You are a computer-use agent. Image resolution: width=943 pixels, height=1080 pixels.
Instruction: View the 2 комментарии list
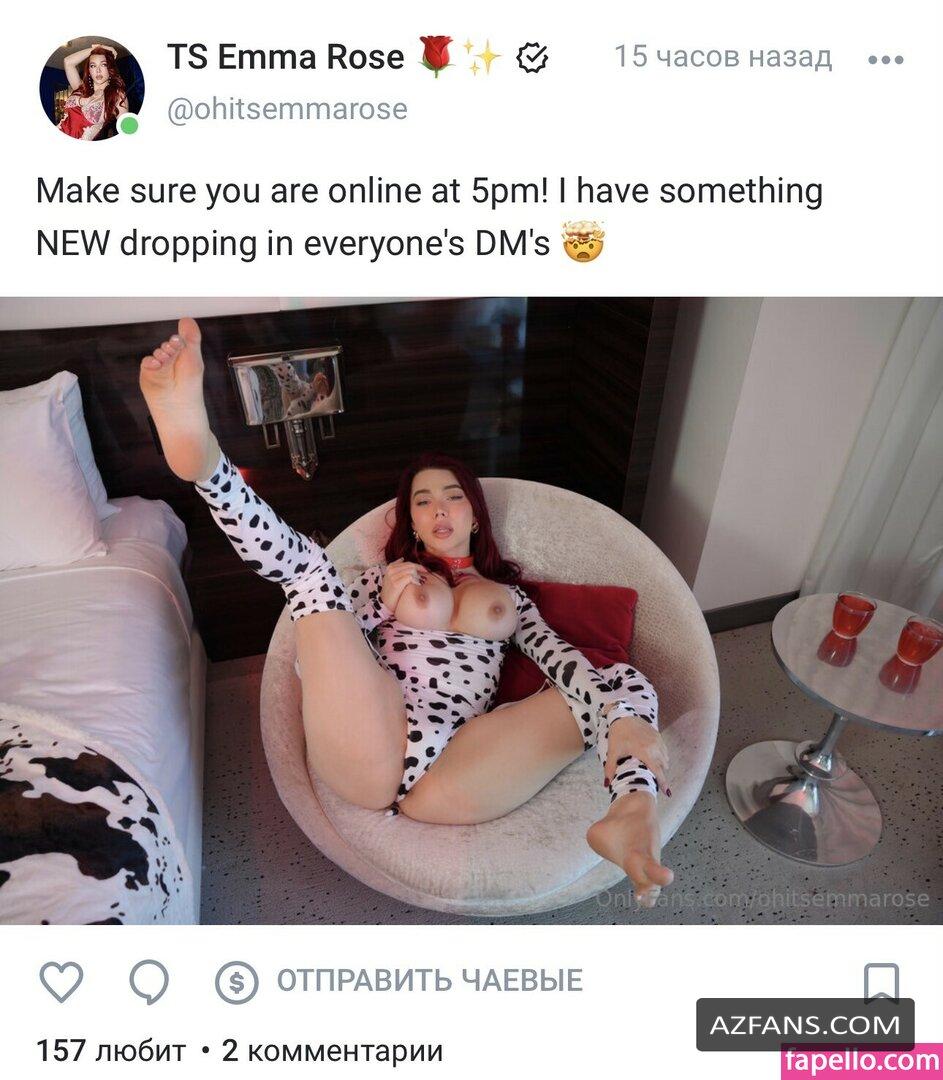332,1051
